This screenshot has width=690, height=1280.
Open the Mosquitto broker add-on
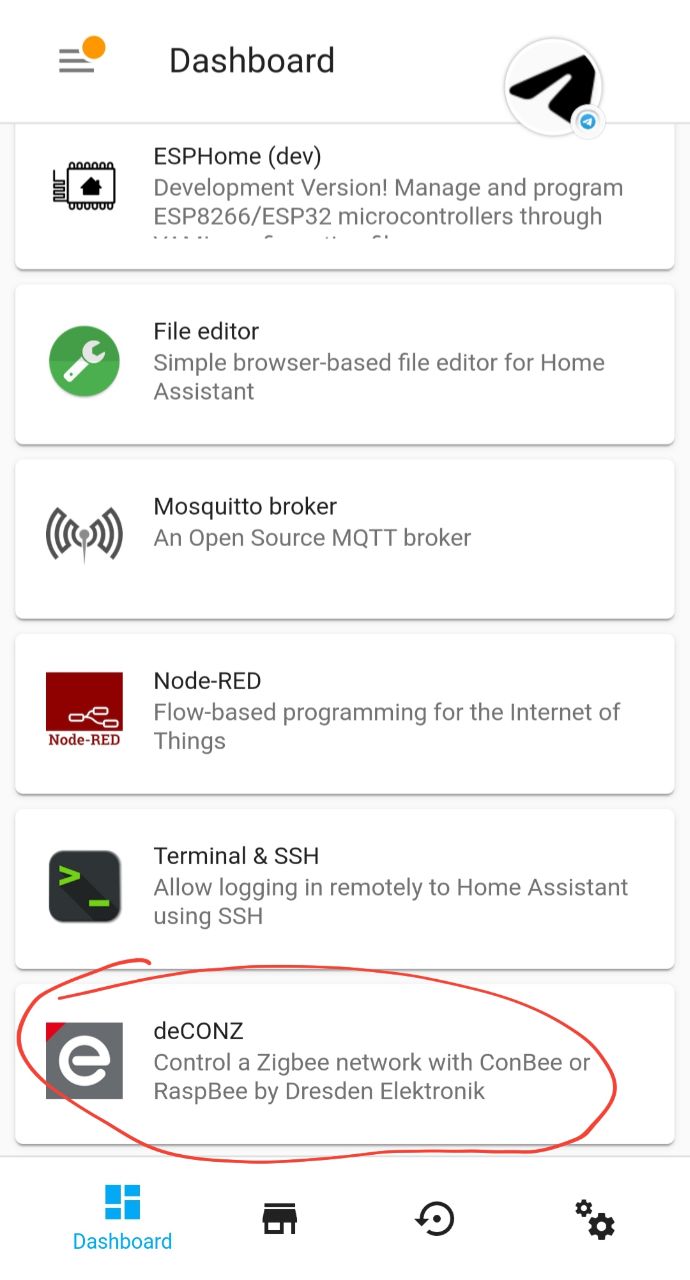point(344,538)
